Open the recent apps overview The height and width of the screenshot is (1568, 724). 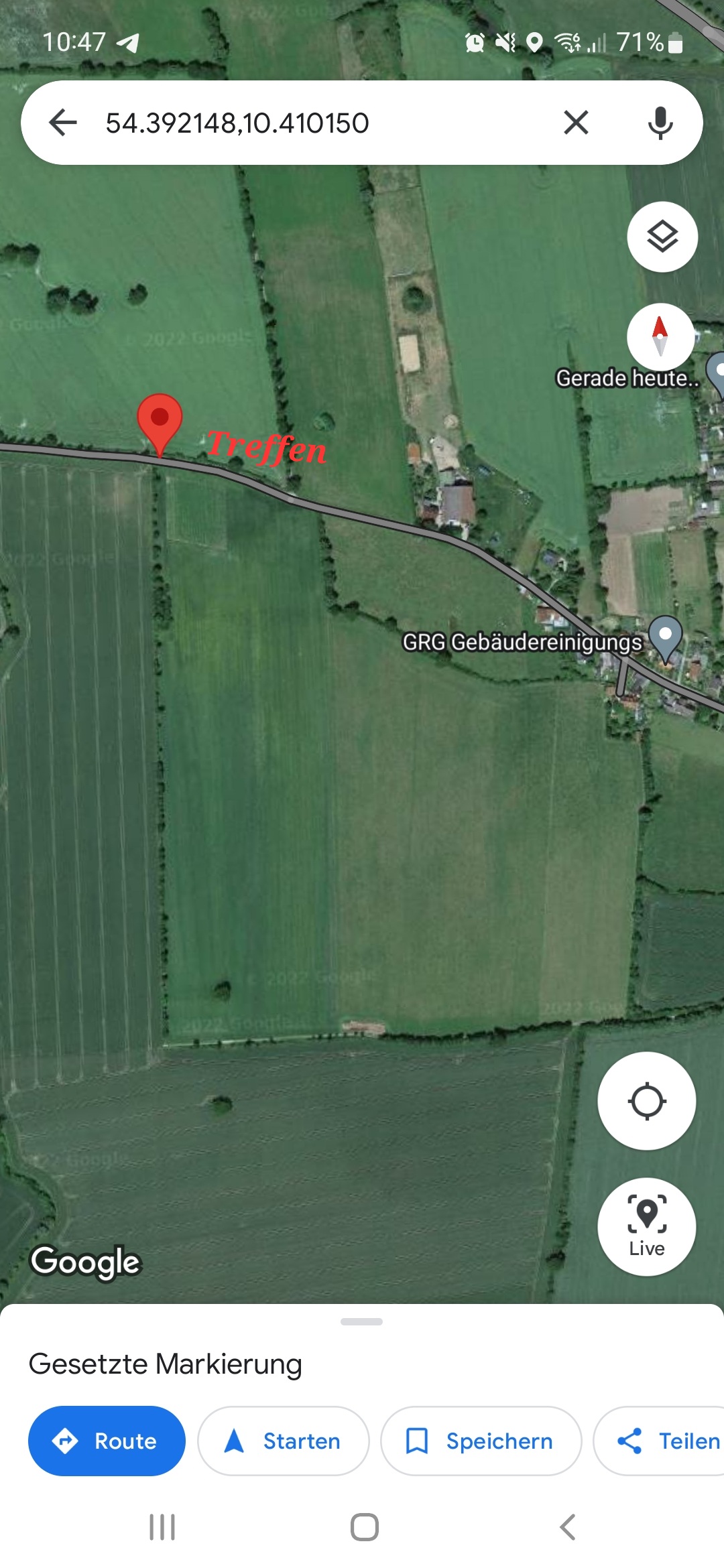(x=162, y=1527)
